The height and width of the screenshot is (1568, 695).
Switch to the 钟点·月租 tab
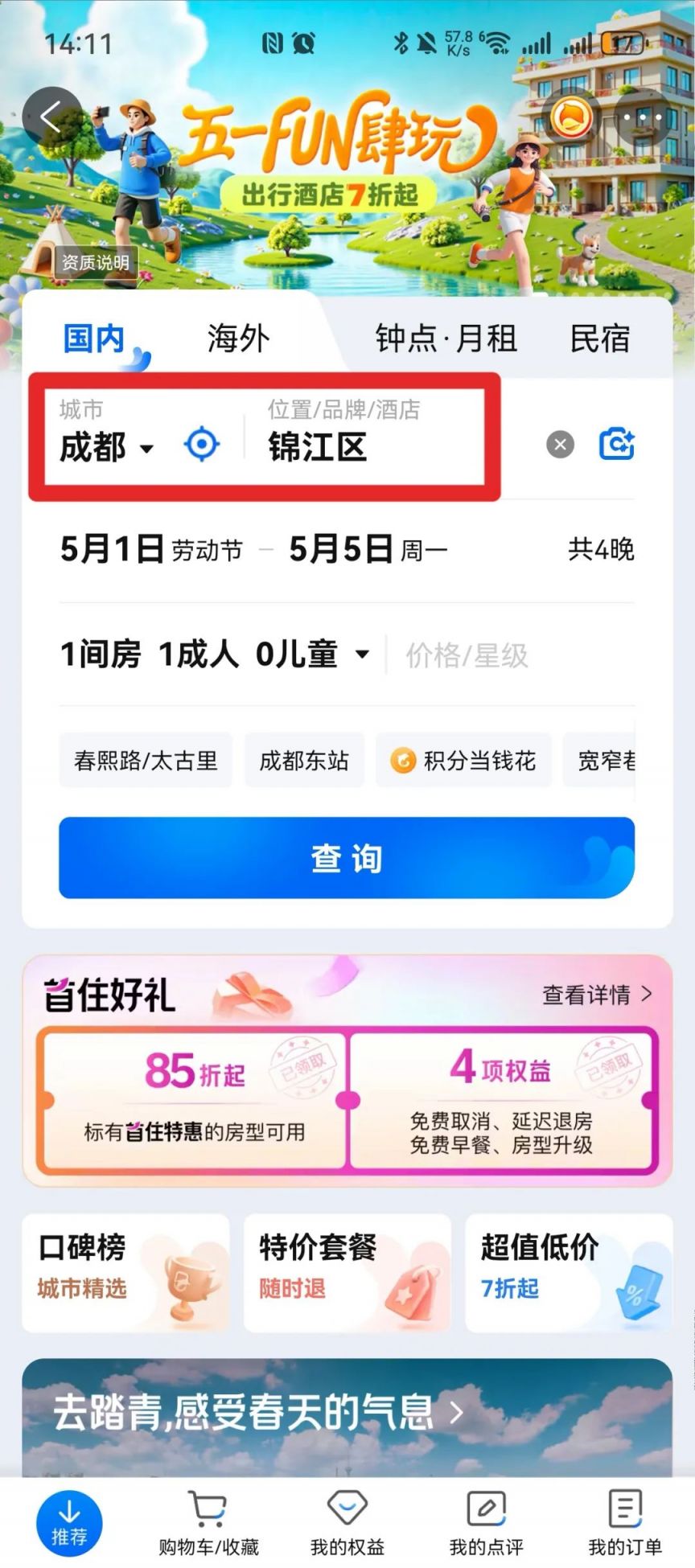click(x=446, y=339)
